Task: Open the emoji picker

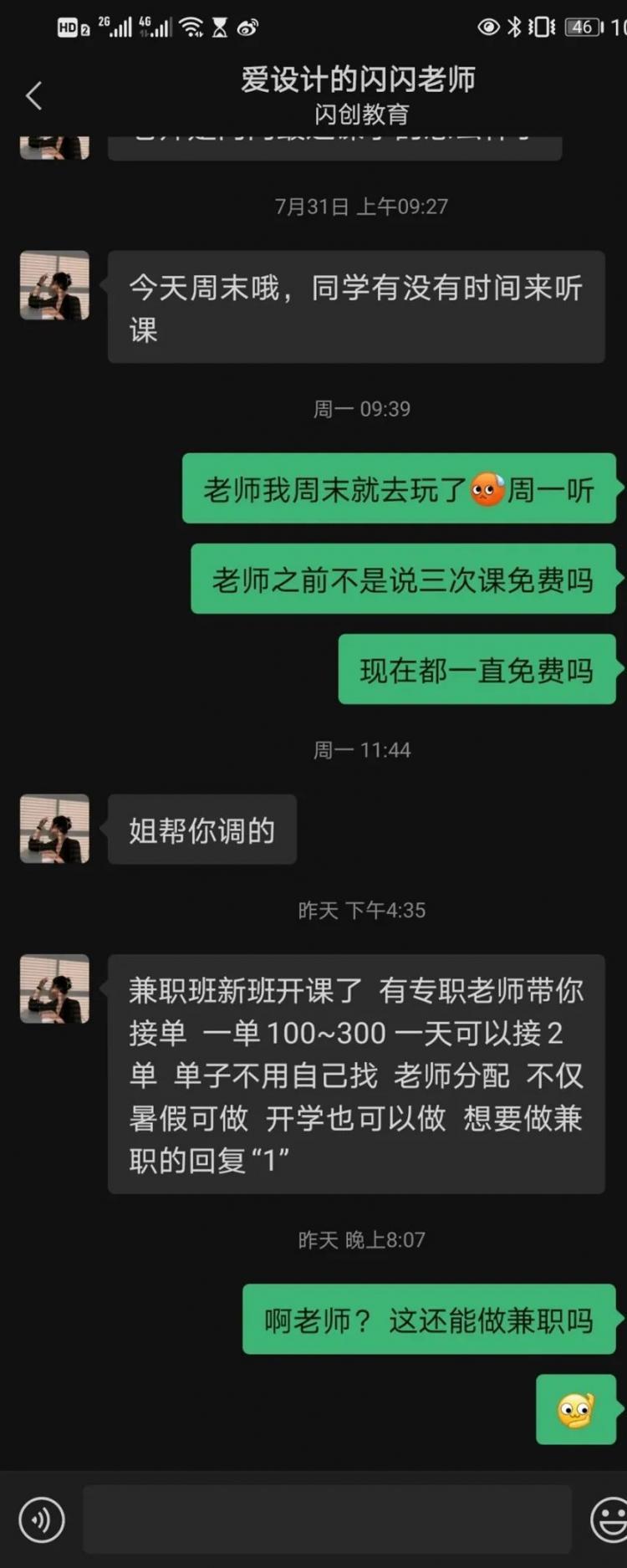Action: pos(608,1519)
